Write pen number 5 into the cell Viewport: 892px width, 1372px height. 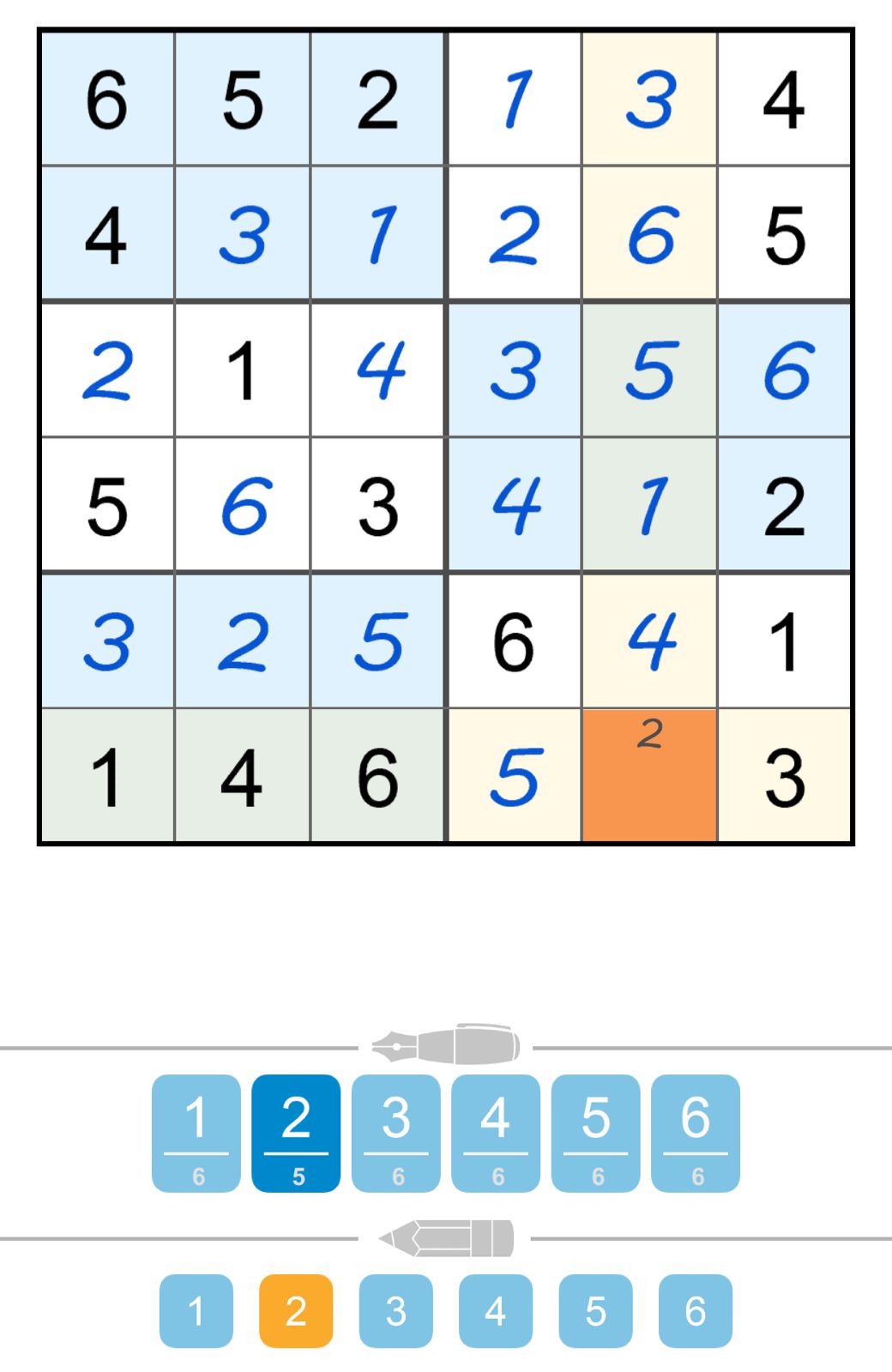click(595, 1133)
